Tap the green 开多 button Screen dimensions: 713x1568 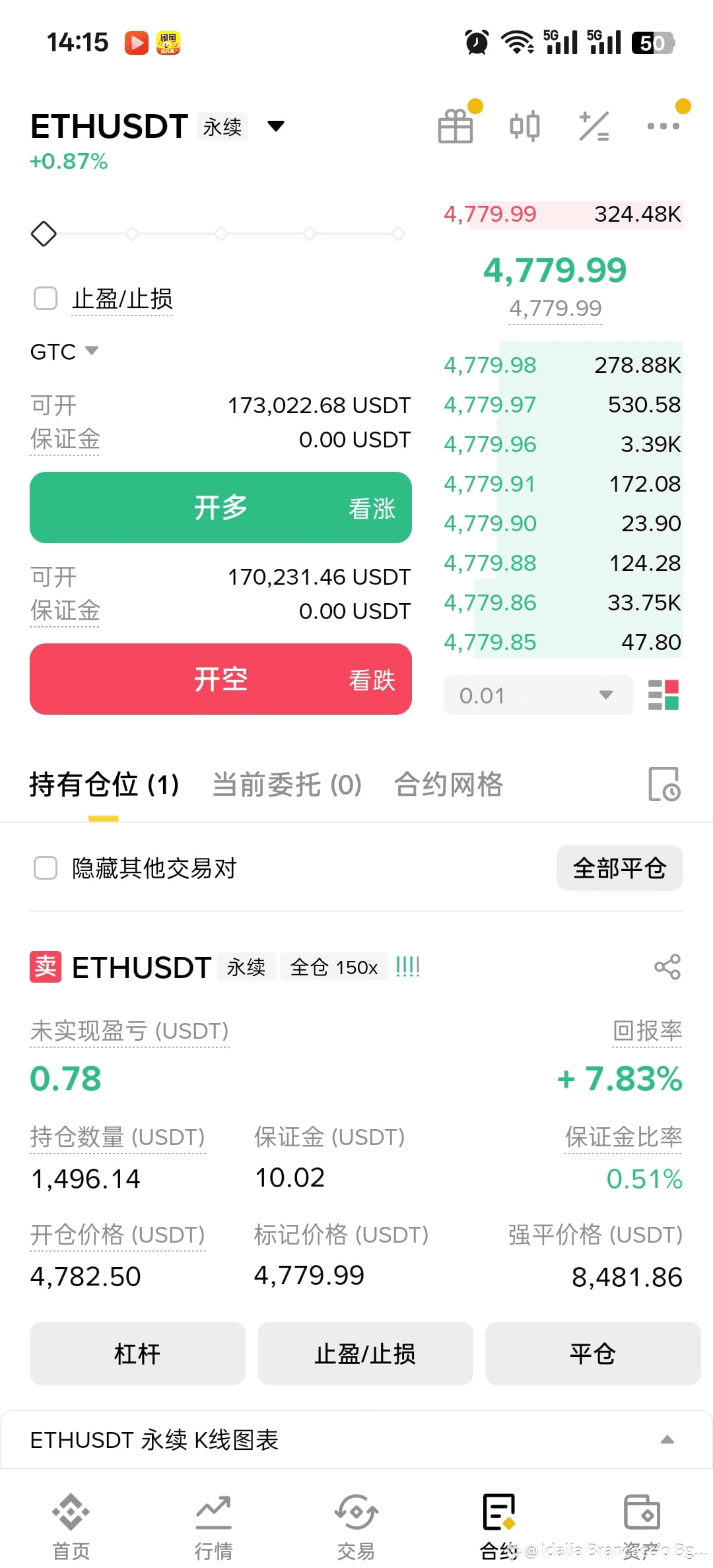tap(221, 507)
